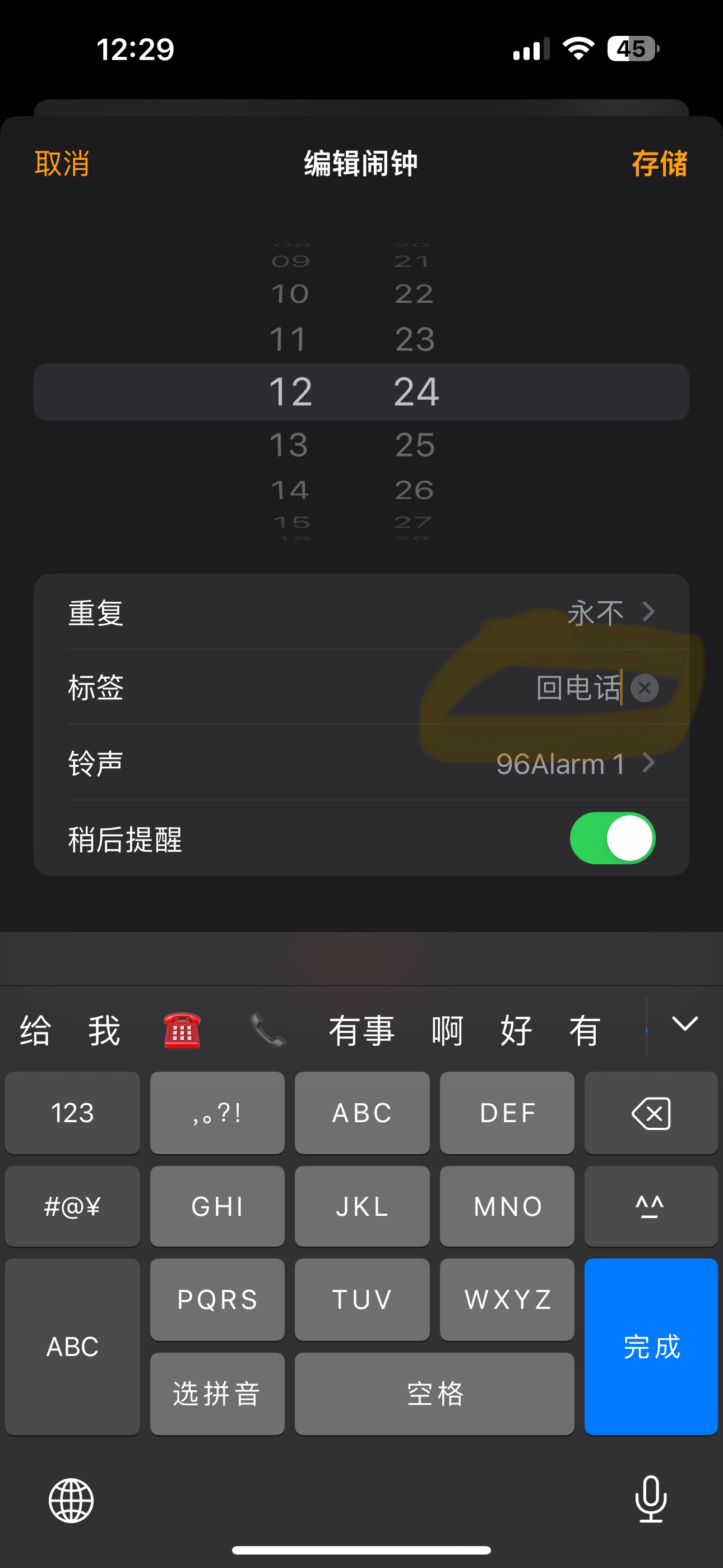Tap the 空格 space key
The image size is (723, 1568).
[434, 1393]
